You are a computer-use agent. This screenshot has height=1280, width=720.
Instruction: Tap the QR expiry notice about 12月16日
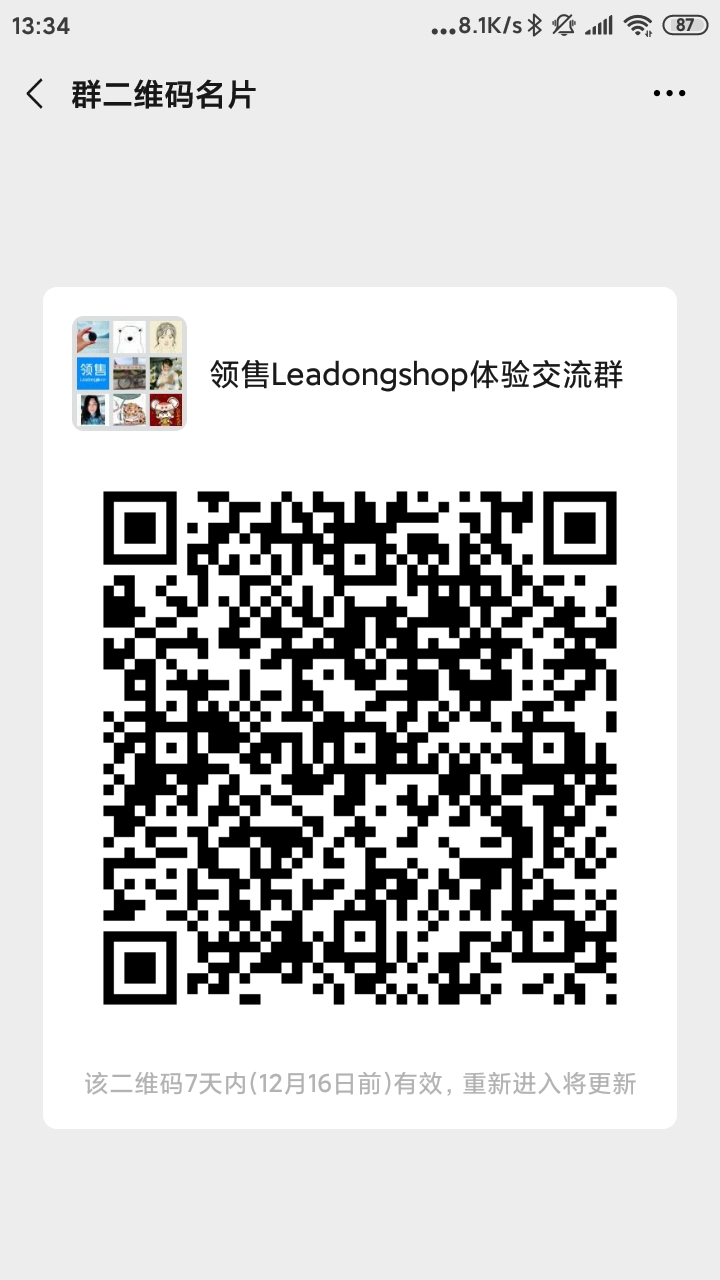(x=360, y=1083)
